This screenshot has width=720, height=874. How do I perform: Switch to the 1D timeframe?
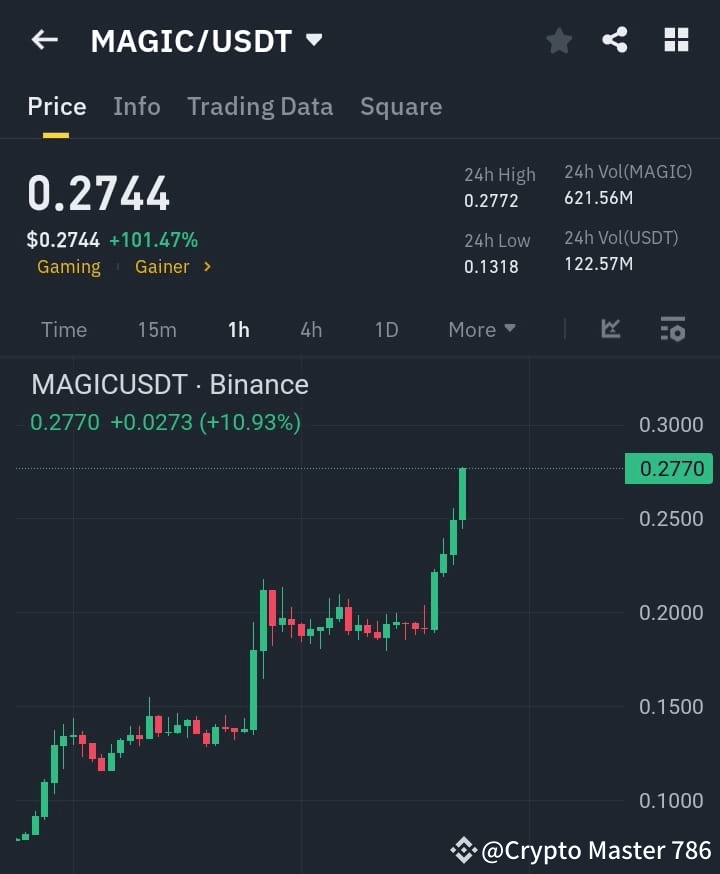point(386,329)
